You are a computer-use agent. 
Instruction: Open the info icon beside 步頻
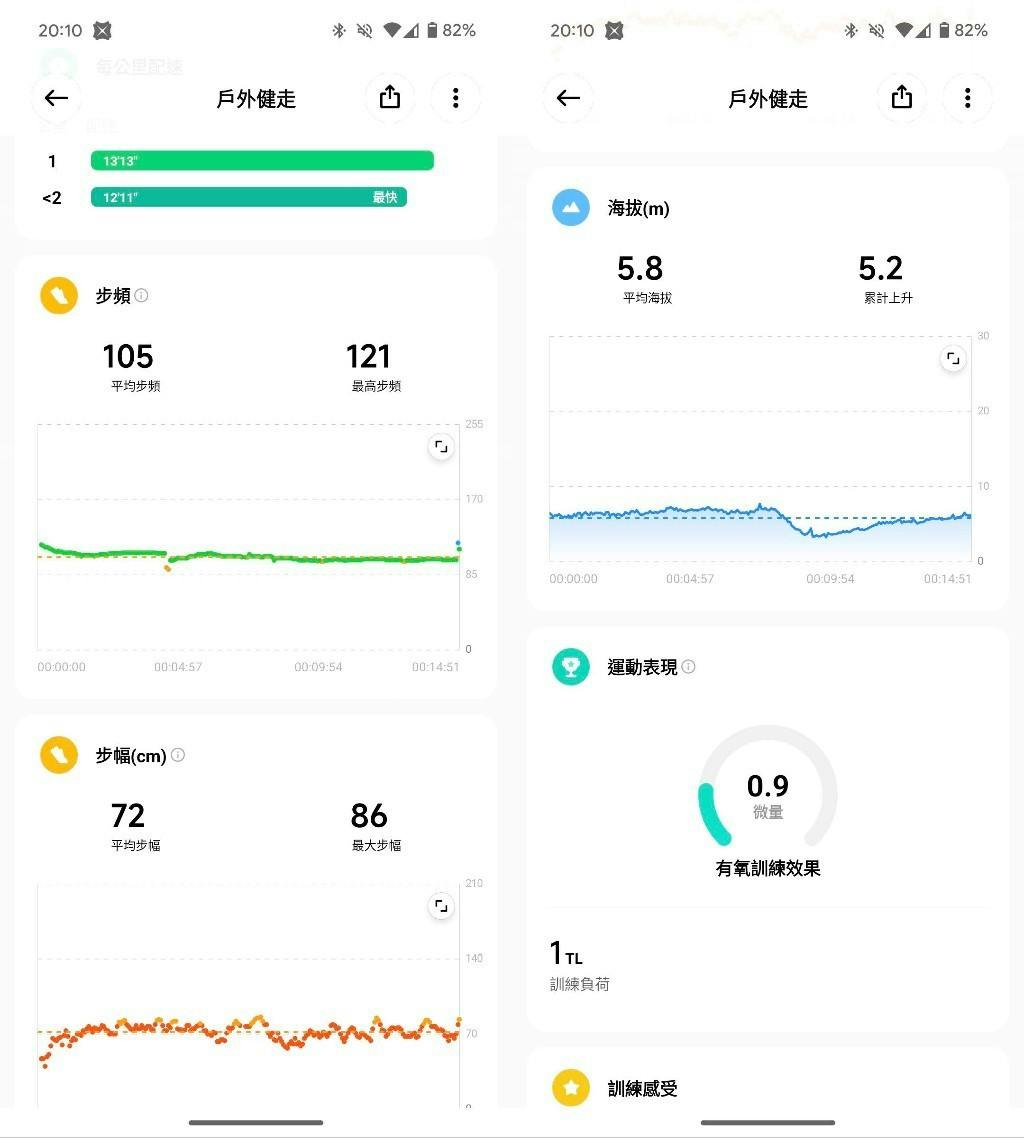pos(142,295)
